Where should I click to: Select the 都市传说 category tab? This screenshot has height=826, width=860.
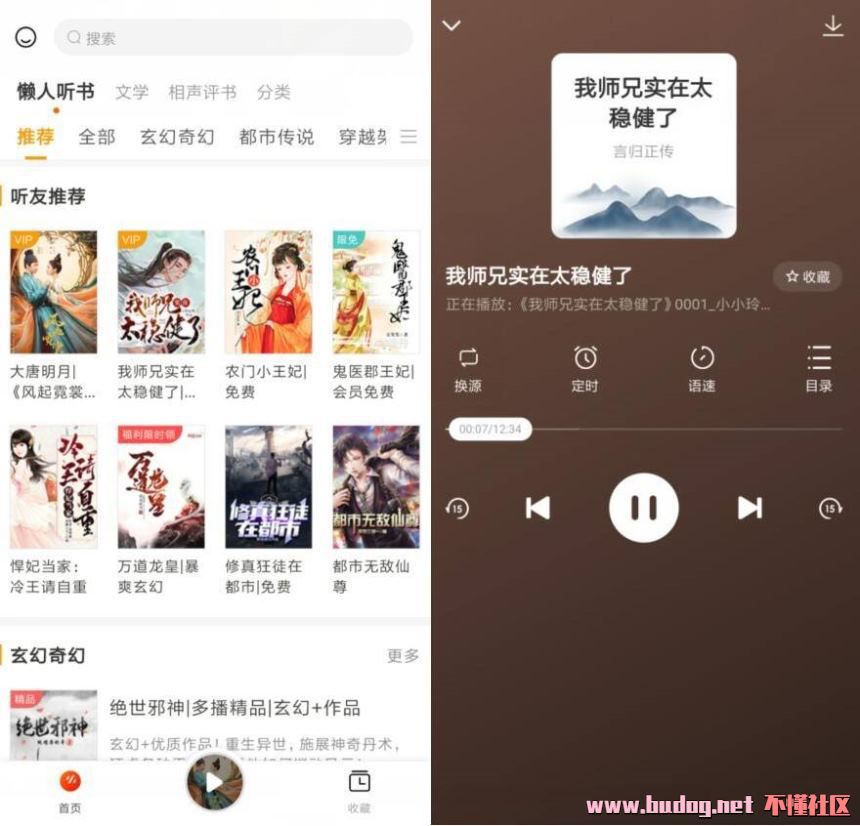tap(276, 137)
